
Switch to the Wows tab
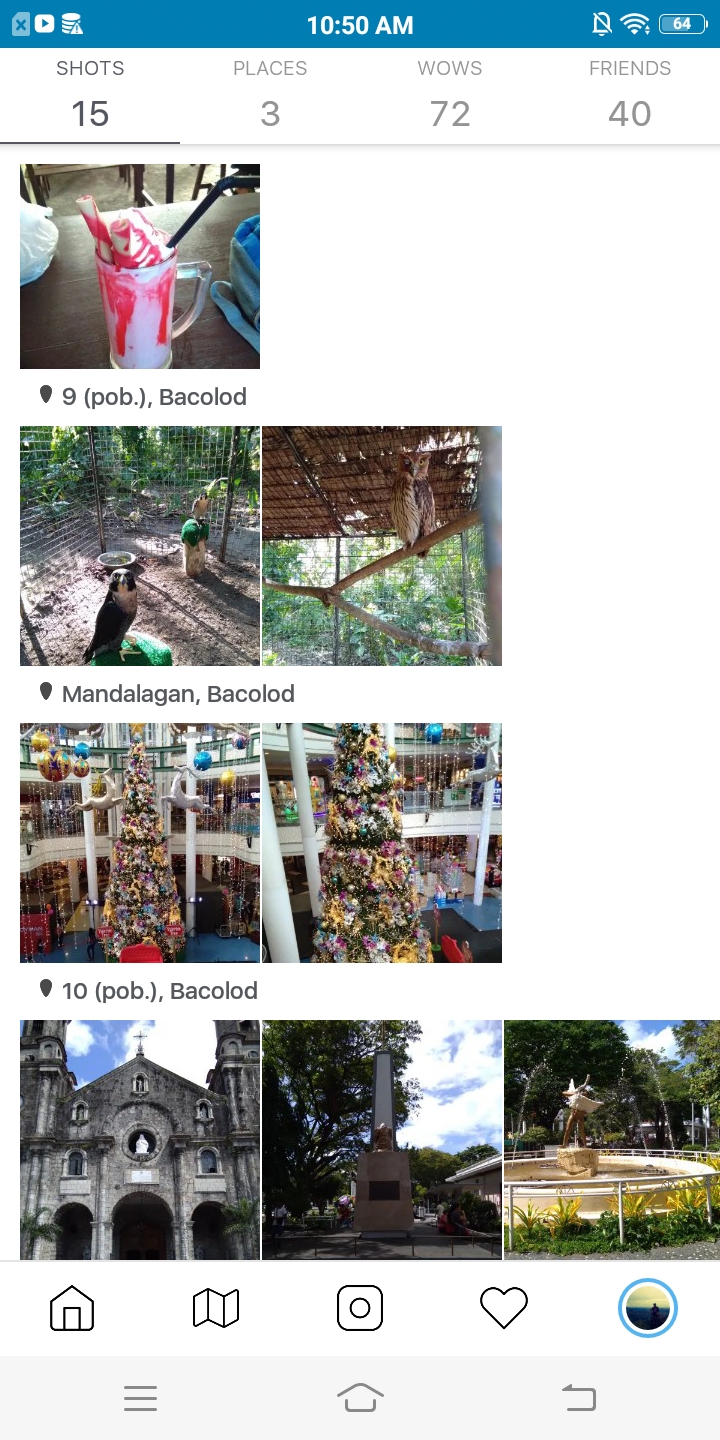[450, 96]
